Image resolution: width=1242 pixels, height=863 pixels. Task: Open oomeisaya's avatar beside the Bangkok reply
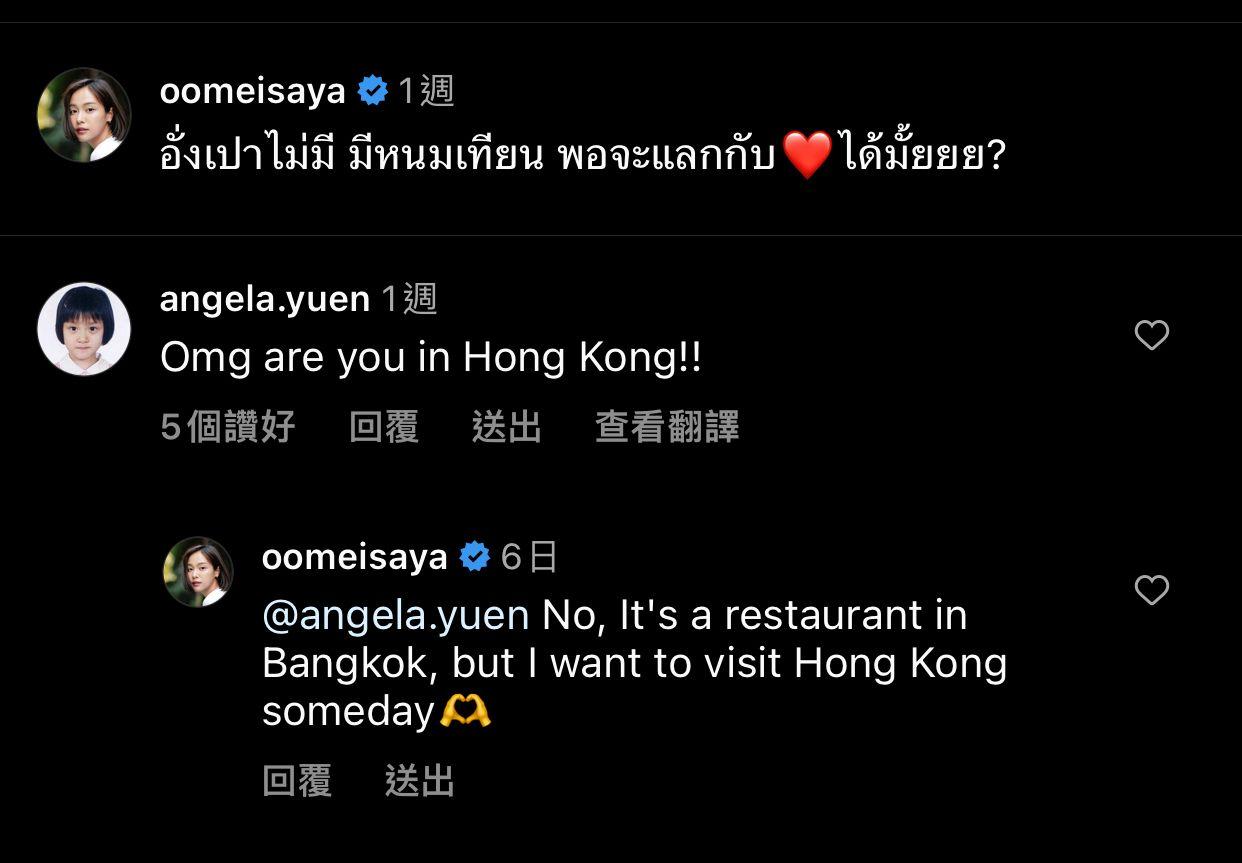pos(198,572)
